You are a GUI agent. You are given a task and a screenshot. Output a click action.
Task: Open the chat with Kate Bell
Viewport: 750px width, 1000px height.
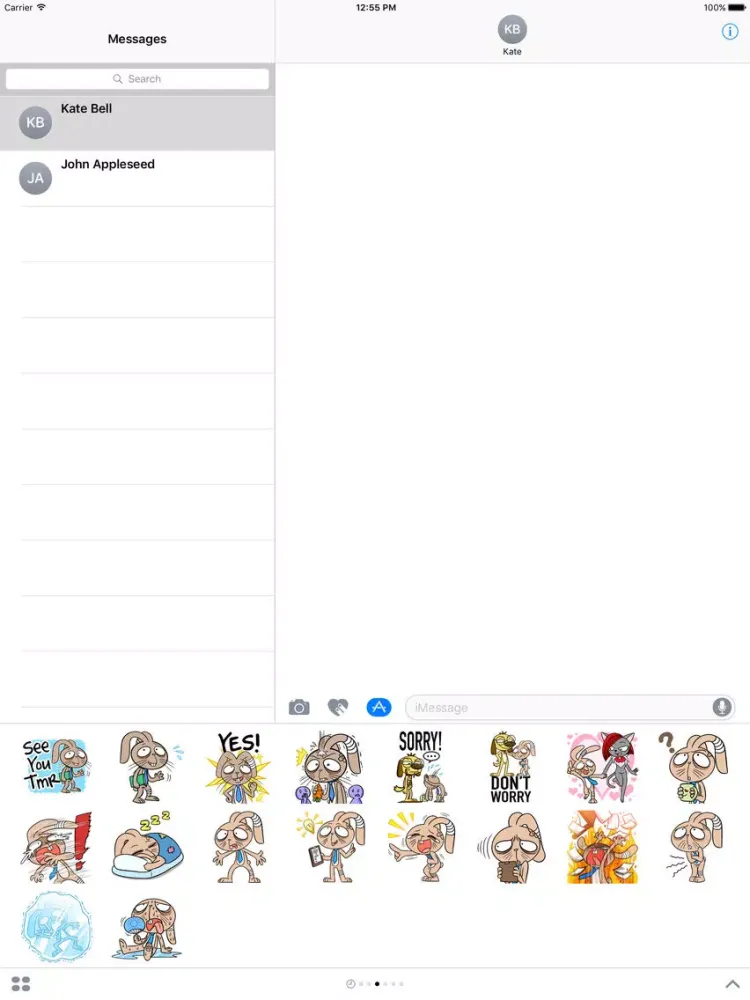coord(137,122)
